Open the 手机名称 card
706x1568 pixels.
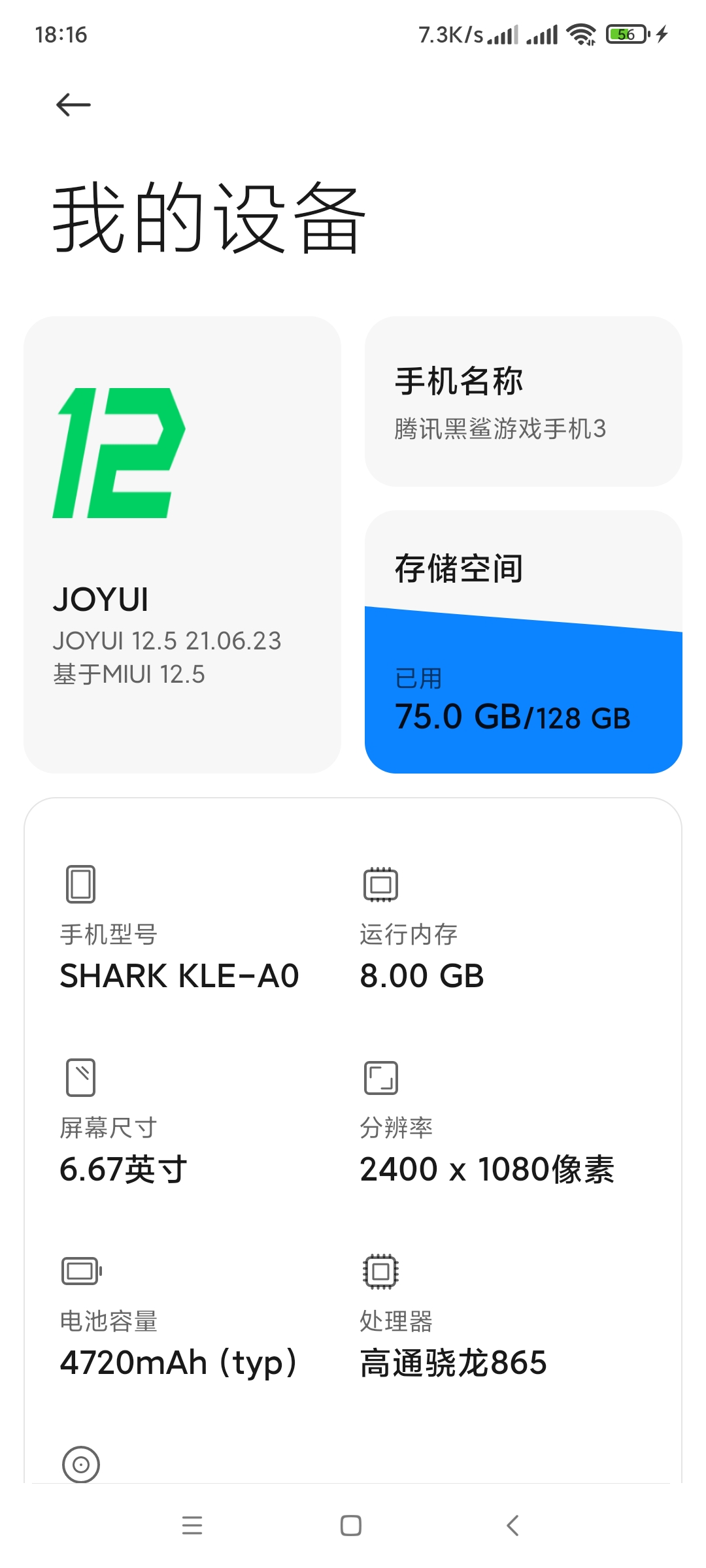pyautogui.click(x=523, y=401)
